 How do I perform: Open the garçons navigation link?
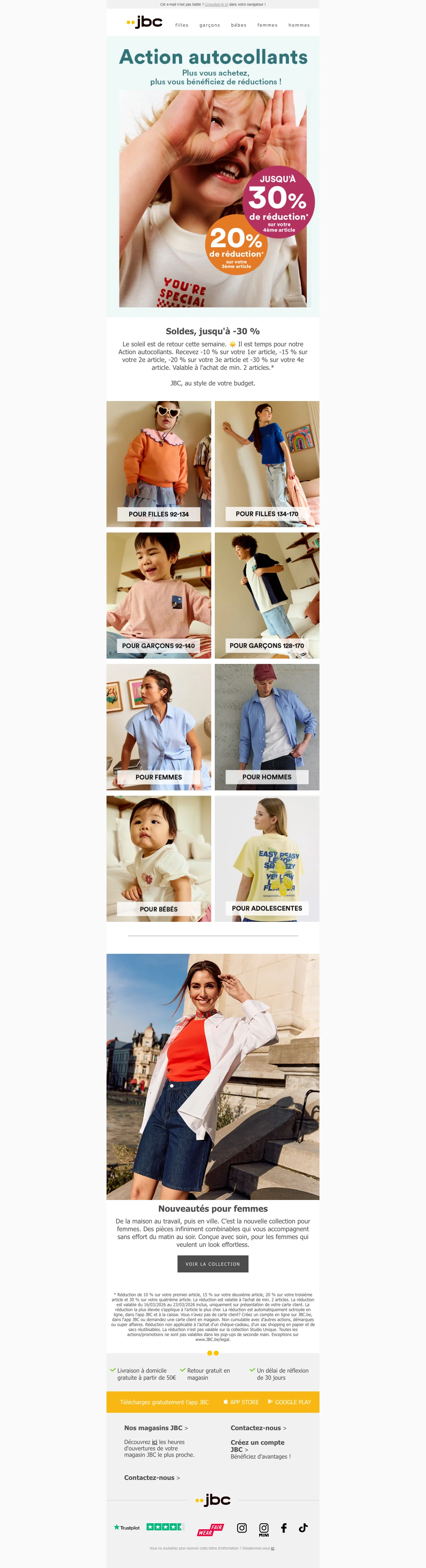[x=209, y=25]
